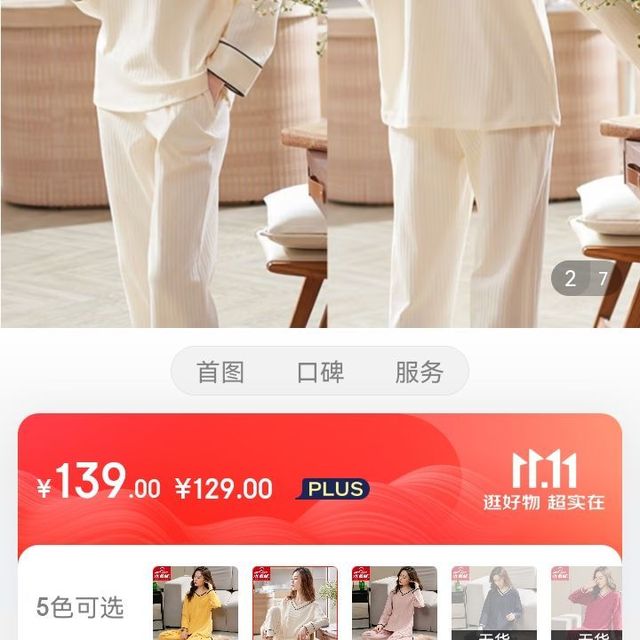Select the yellow pajama color option

click(x=195, y=603)
